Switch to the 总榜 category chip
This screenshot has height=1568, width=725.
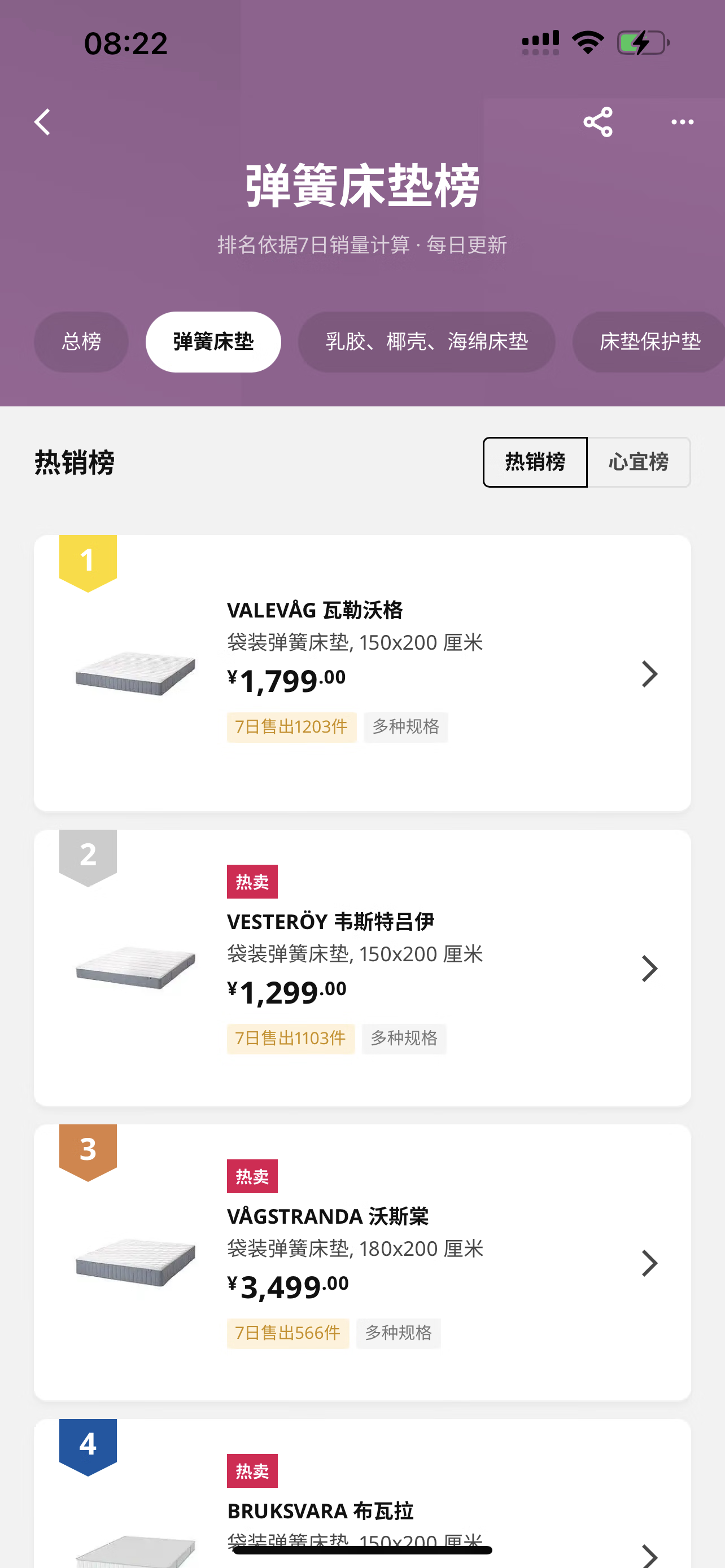pyautogui.click(x=81, y=341)
